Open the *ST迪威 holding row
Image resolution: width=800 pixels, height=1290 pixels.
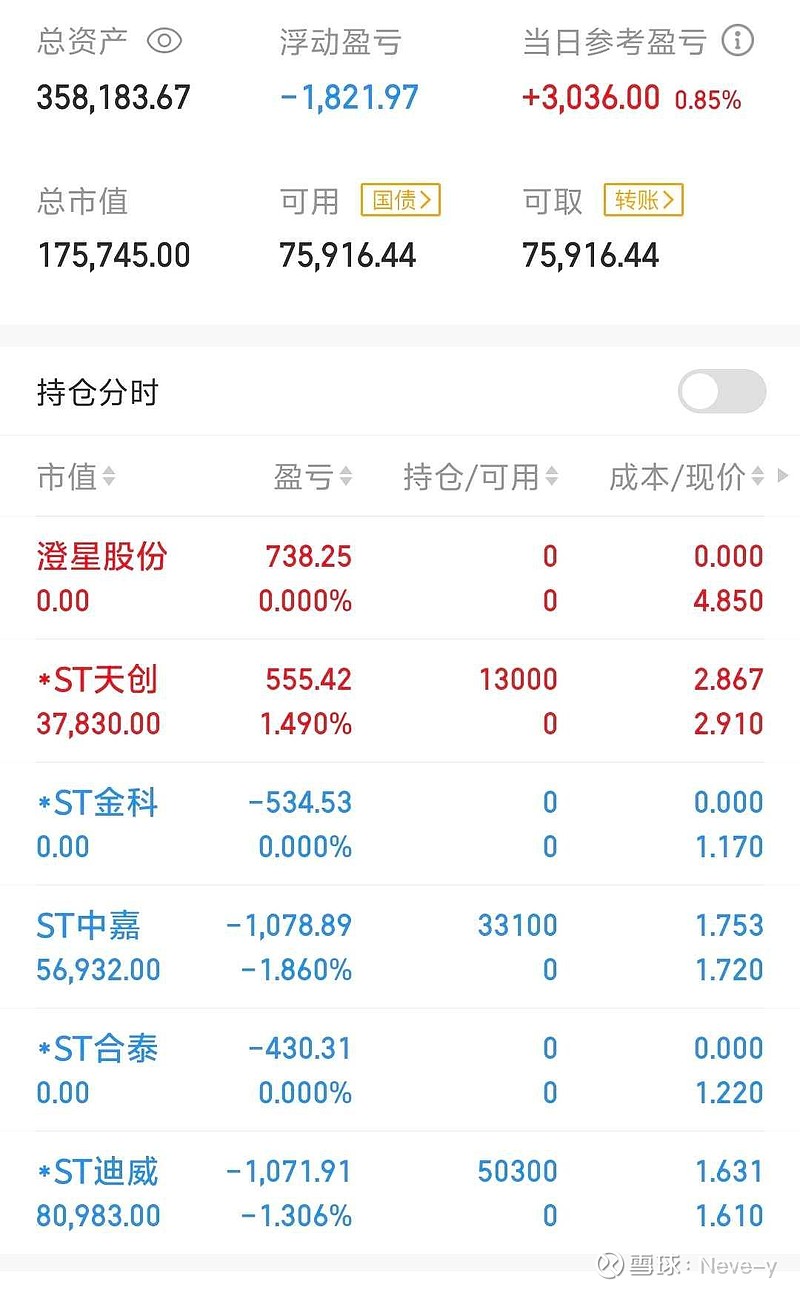(x=400, y=1193)
